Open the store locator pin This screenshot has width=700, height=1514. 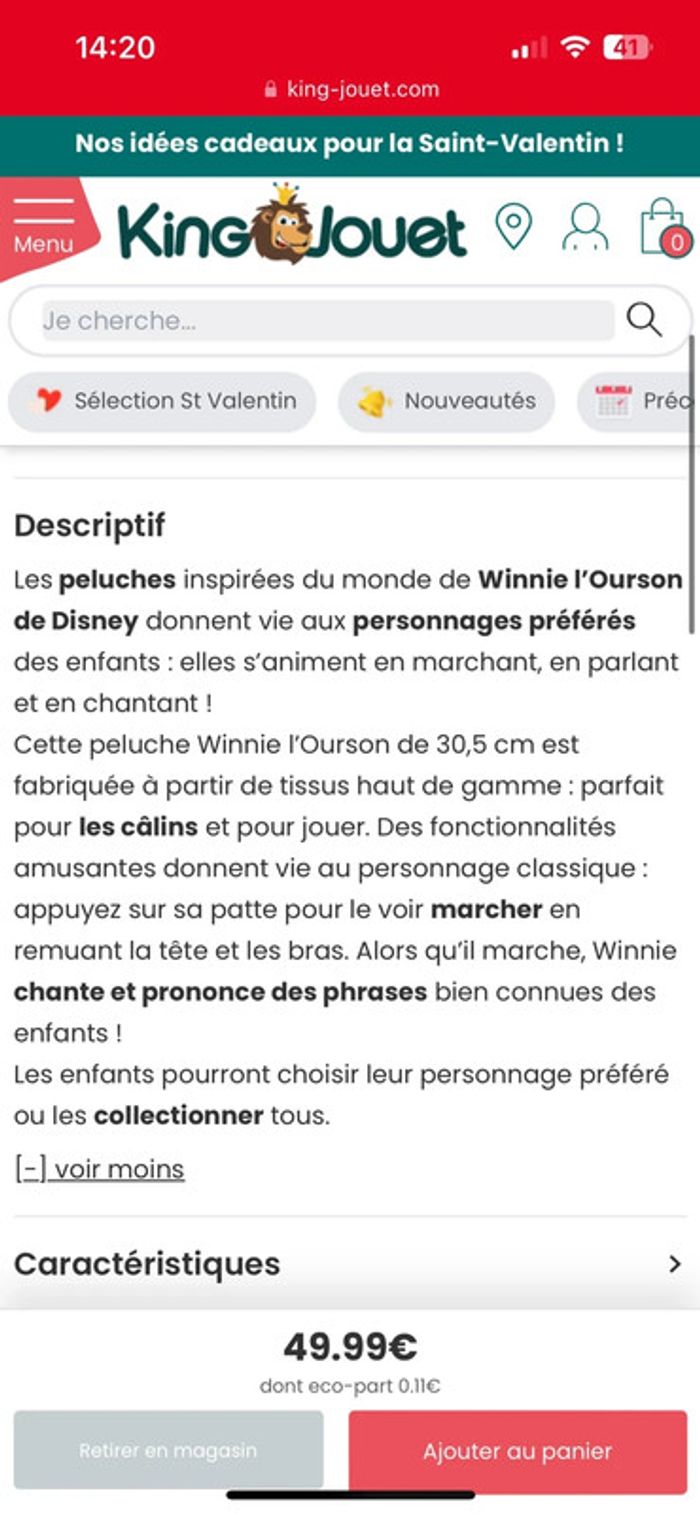[514, 227]
